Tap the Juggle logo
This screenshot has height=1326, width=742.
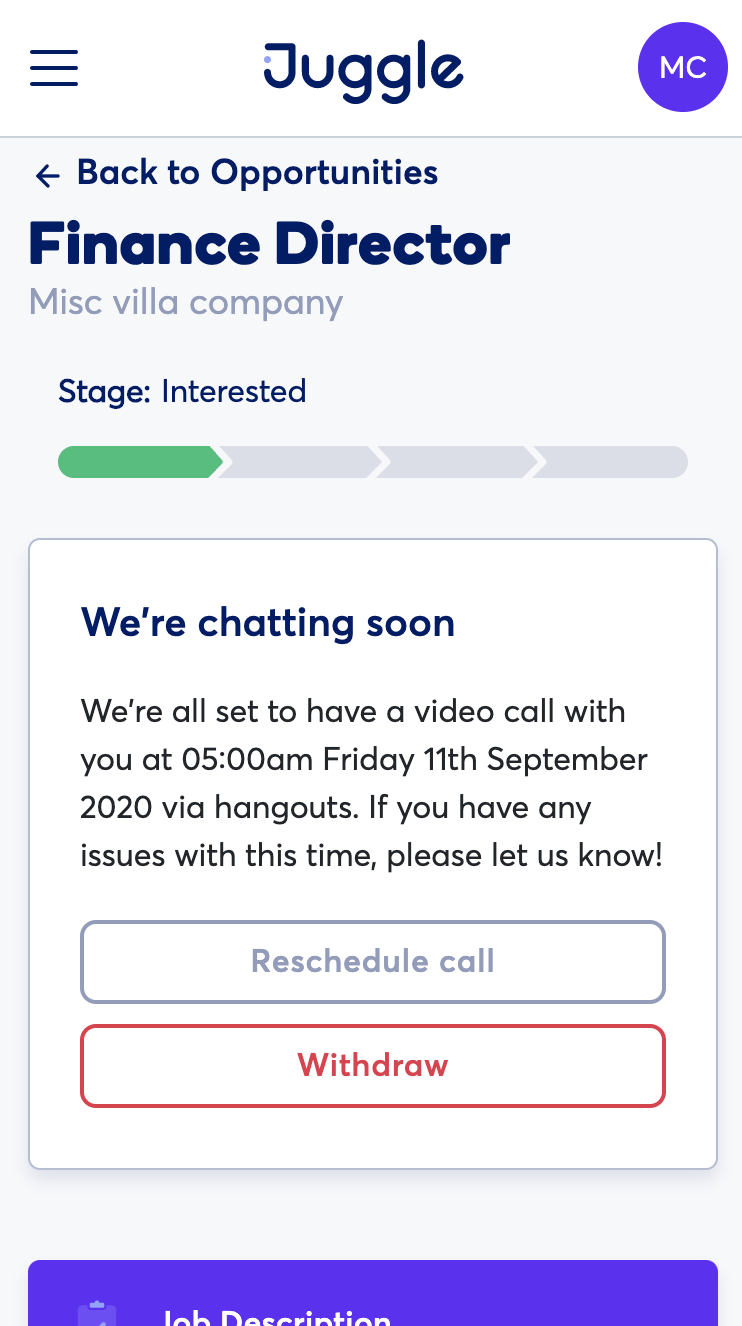click(x=363, y=68)
